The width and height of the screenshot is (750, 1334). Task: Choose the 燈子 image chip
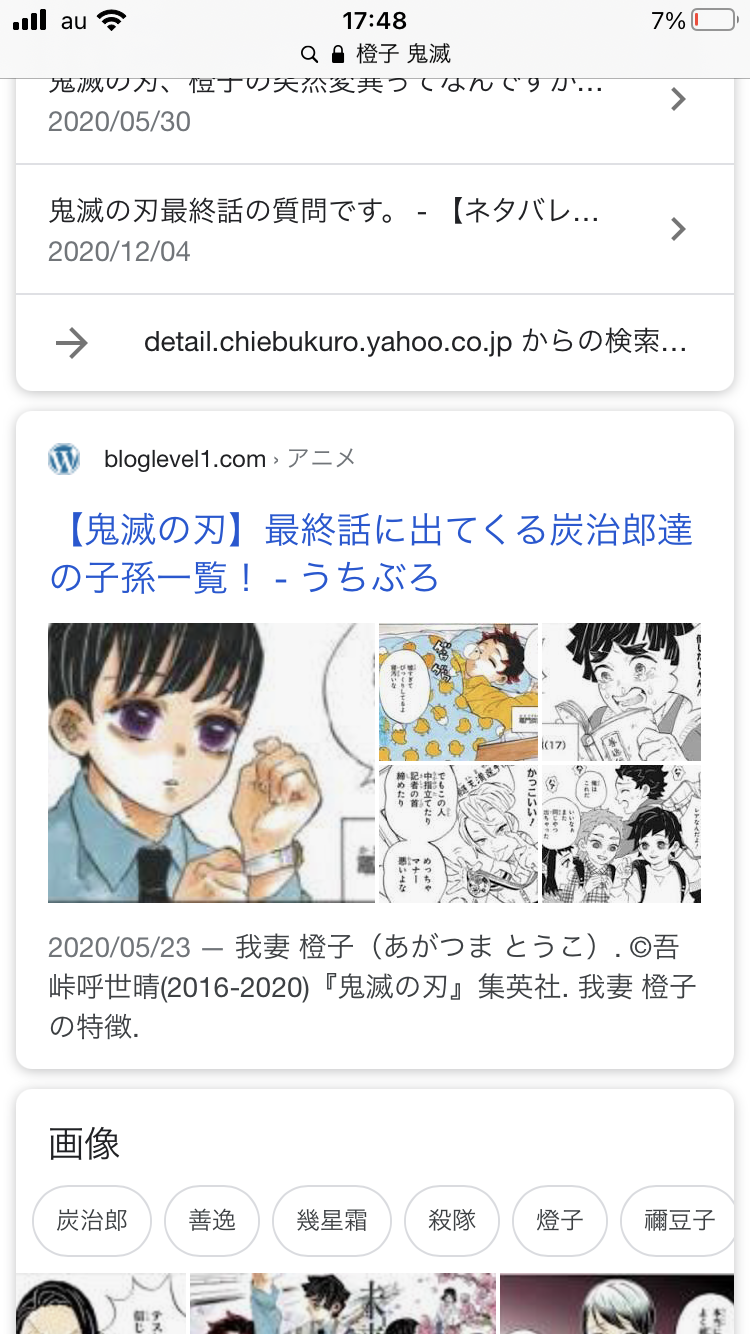point(560,1220)
